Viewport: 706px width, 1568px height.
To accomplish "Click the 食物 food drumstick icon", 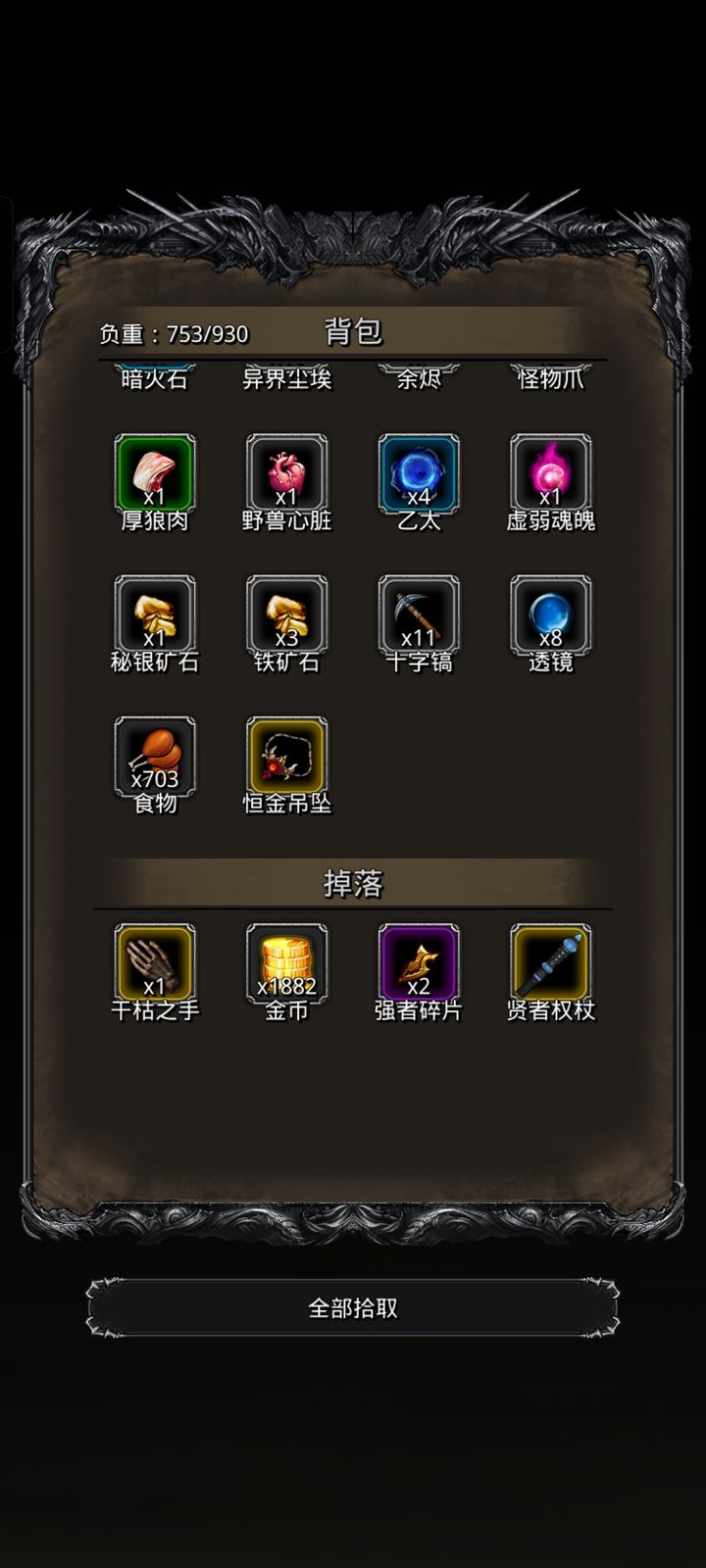I will [x=156, y=759].
